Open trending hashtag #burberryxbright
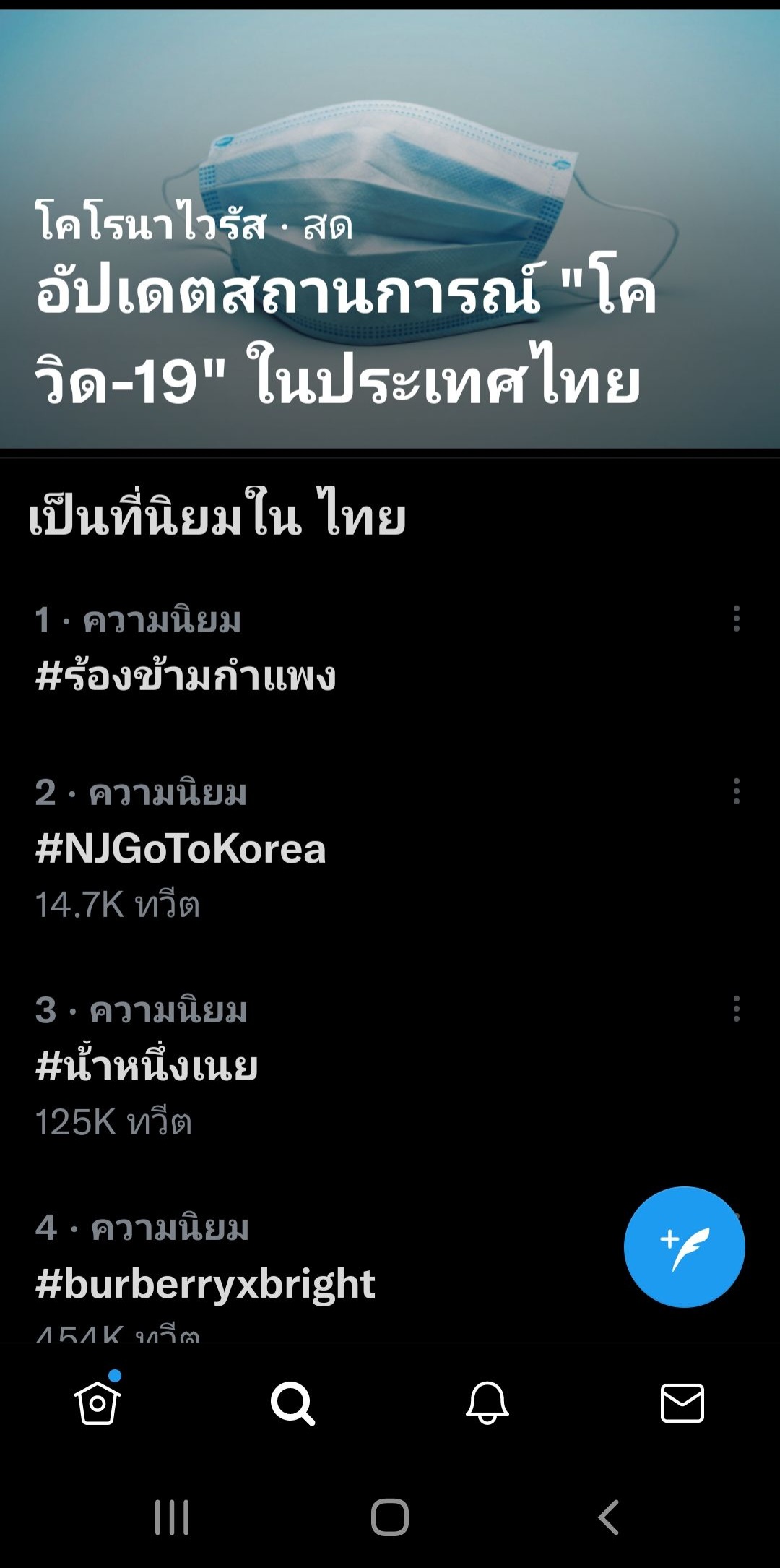Viewport: 780px width, 1568px height. tap(206, 1283)
